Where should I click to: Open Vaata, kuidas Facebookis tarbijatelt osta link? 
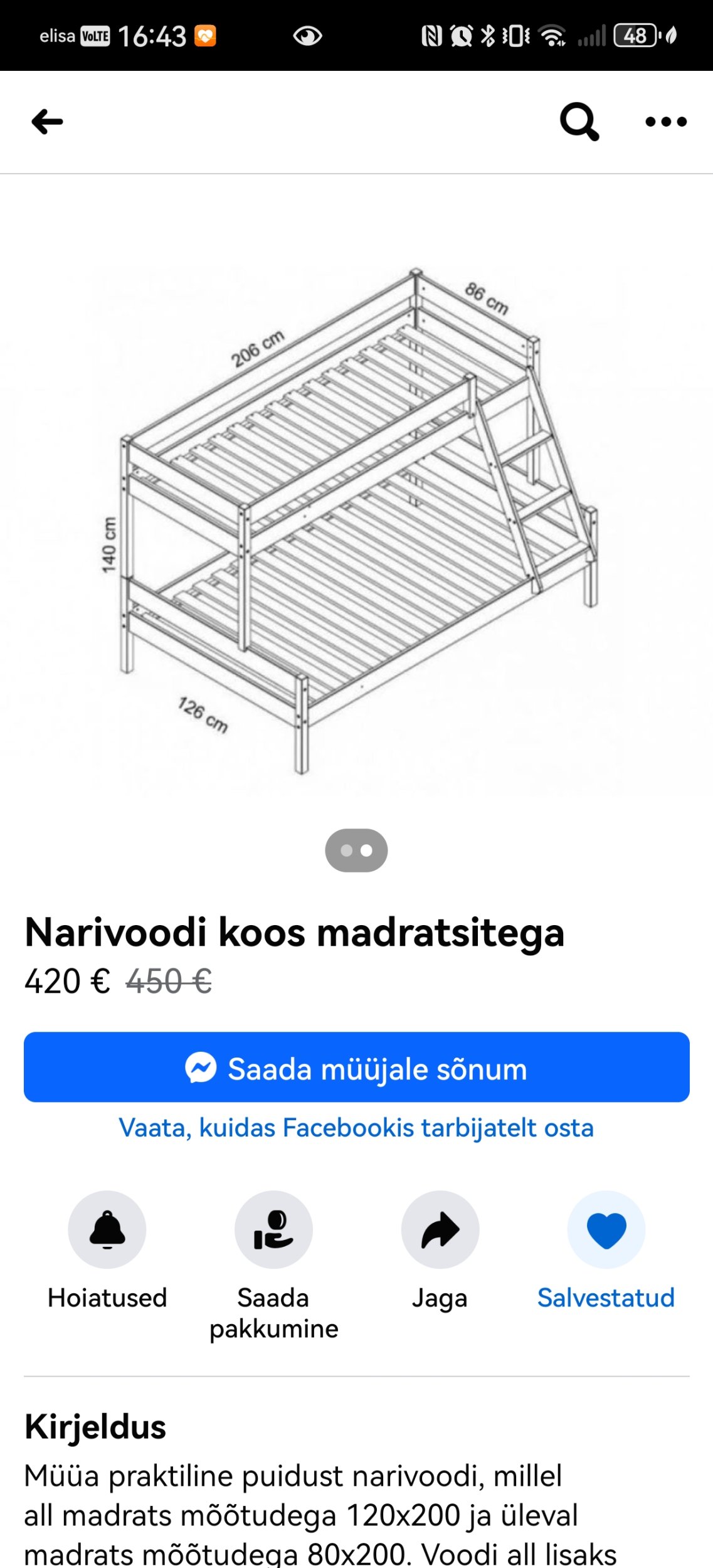point(356,1128)
